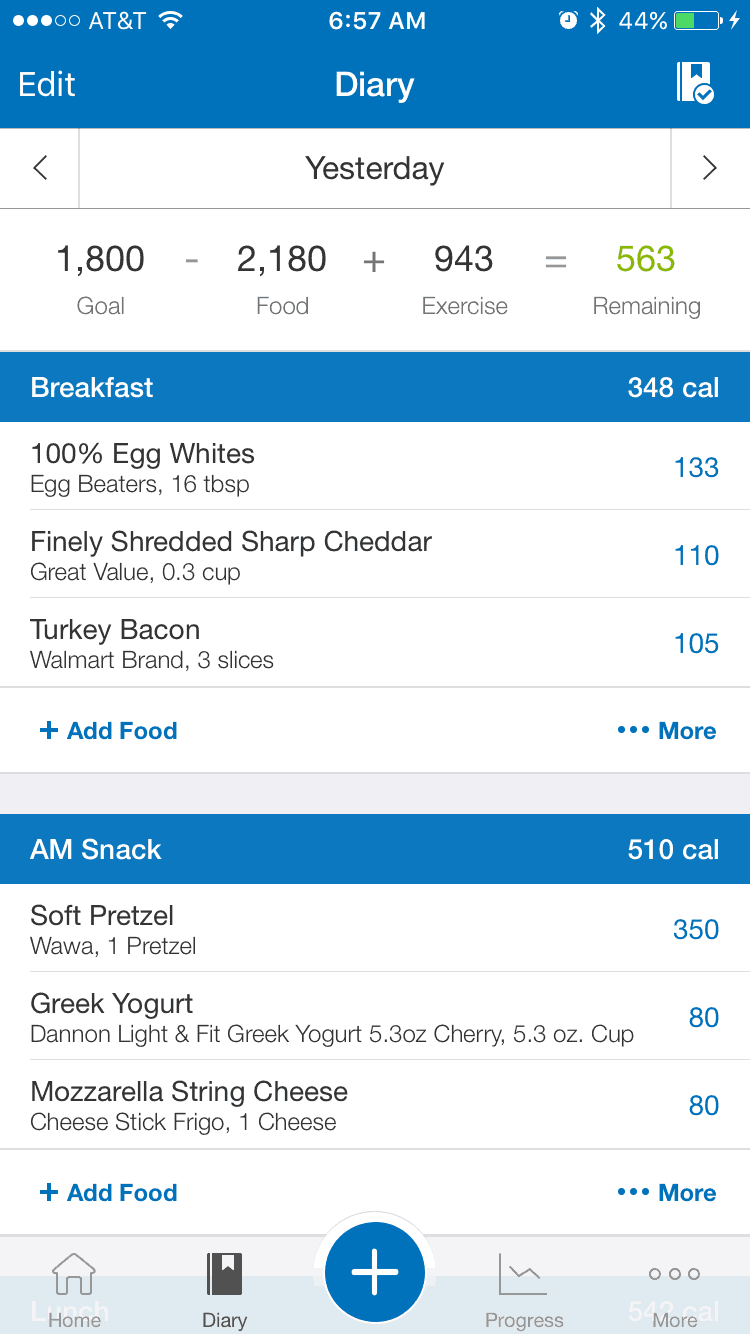View the Greek Yogurt entry

(x=375, y=1017)
